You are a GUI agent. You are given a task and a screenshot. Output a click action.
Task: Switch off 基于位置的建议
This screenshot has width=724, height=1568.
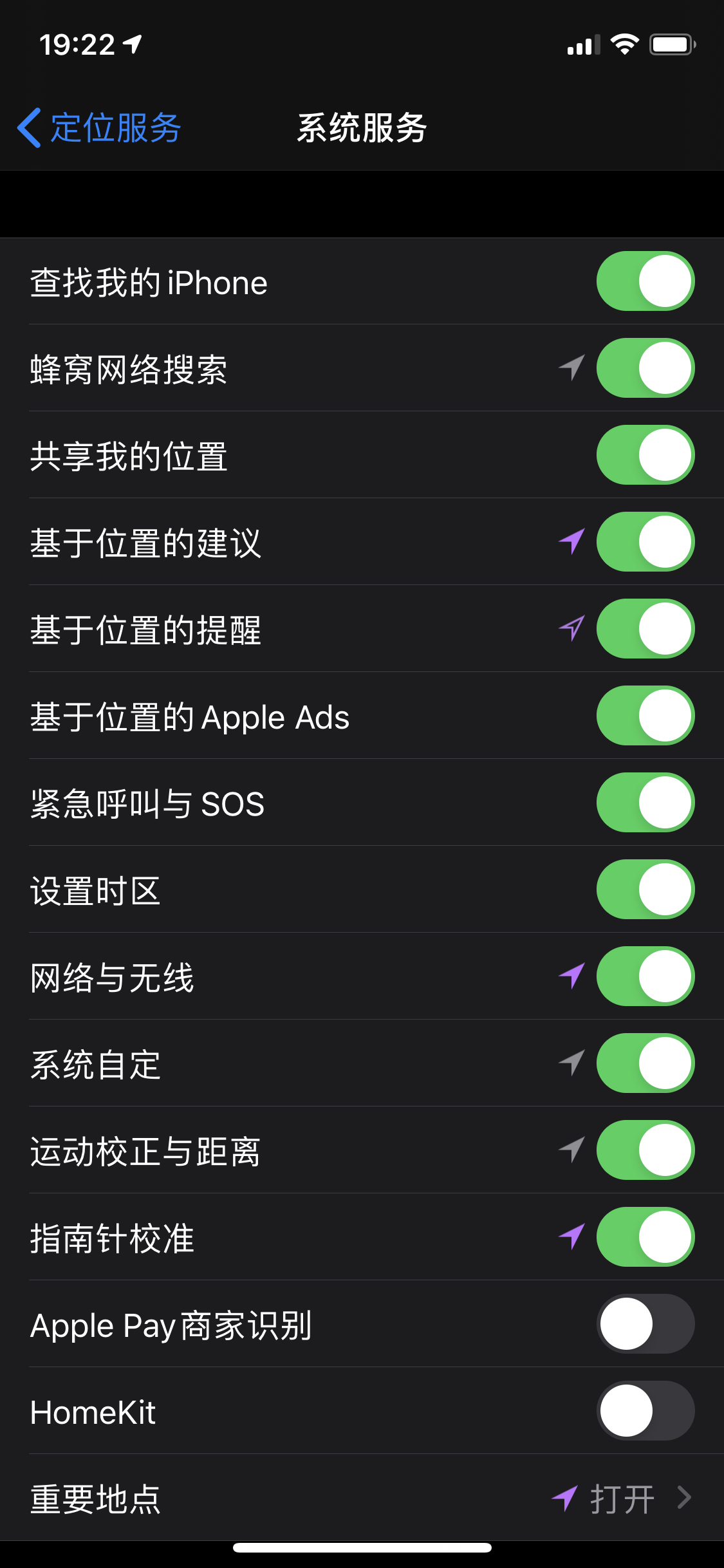point(645,542)
